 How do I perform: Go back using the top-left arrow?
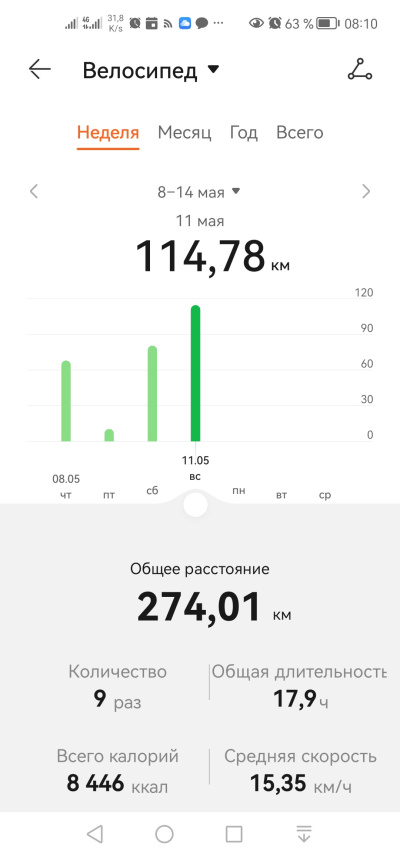pyautogui.click(x=40, y=69)
